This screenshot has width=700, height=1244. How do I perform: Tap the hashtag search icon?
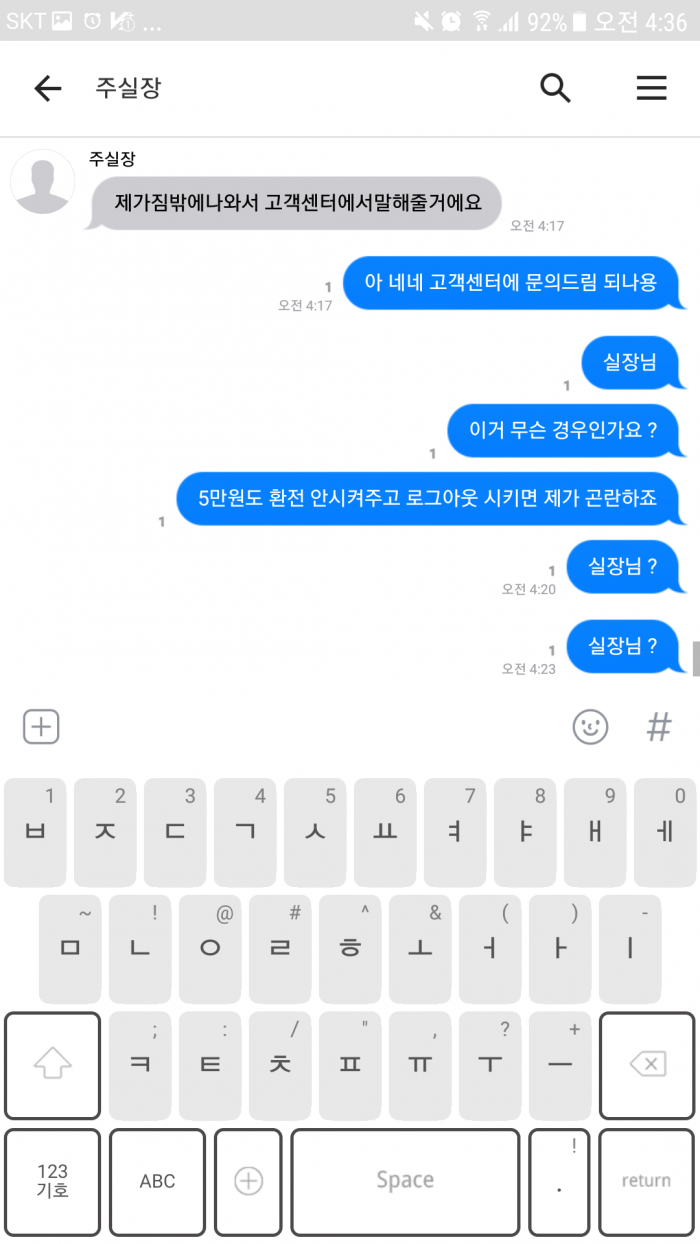coord(659,726)
